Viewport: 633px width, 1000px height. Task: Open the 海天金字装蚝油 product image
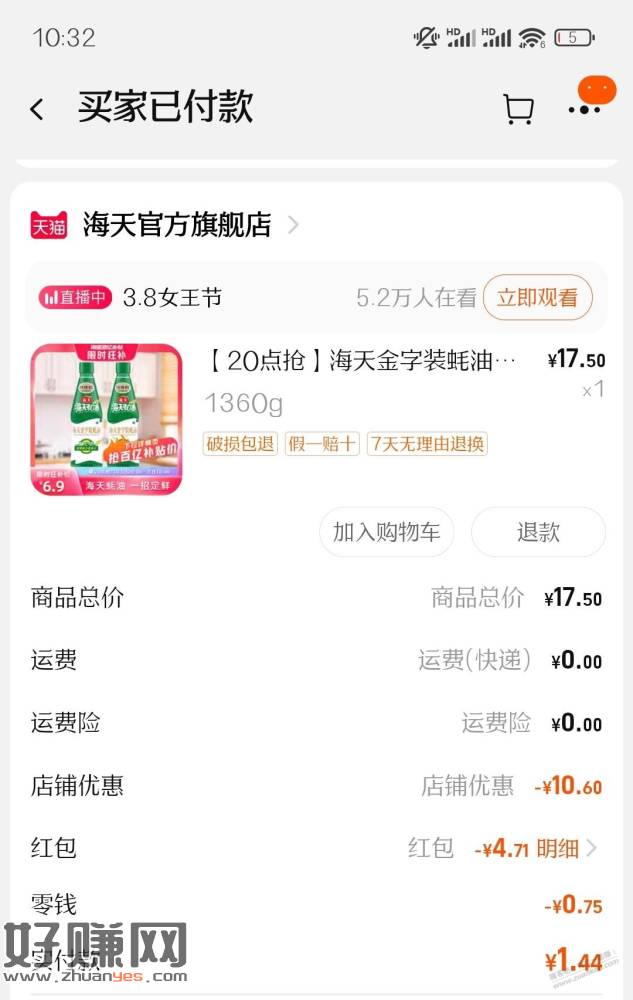tap(107, 420)
